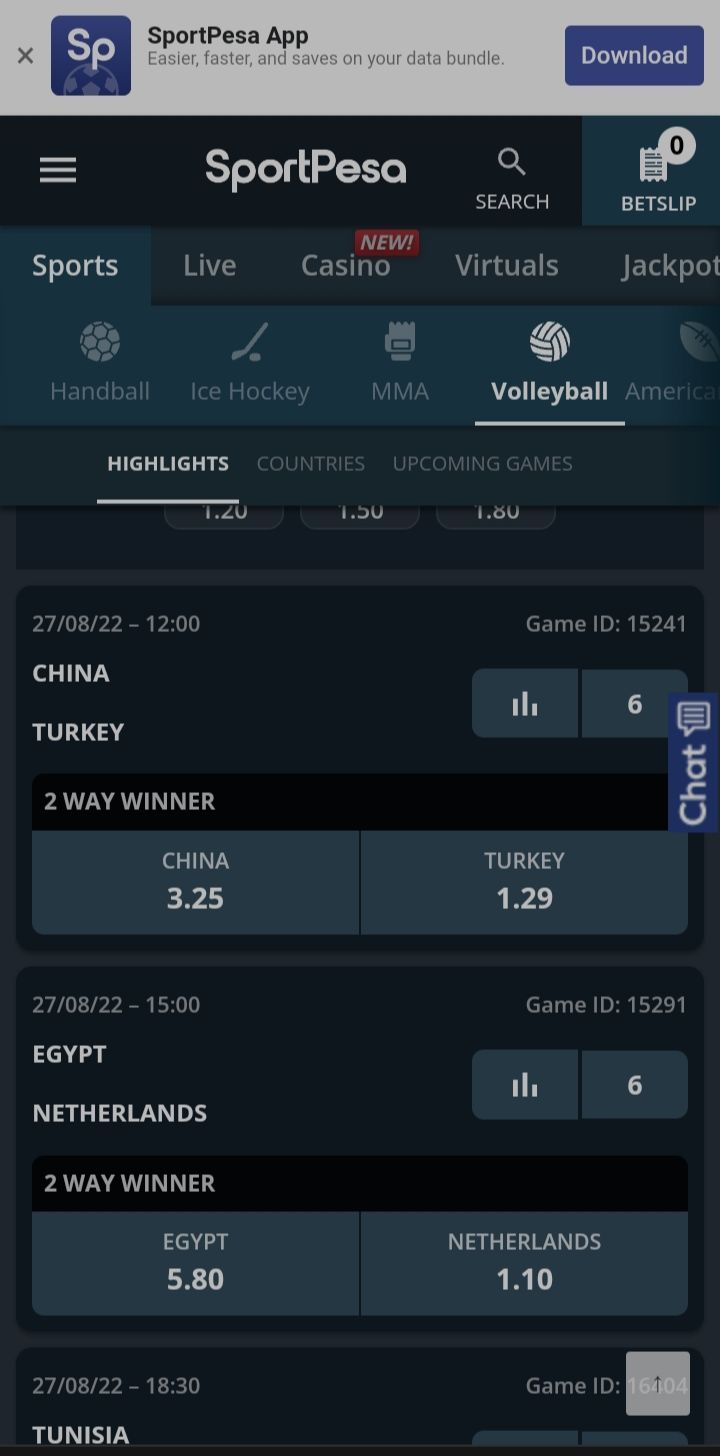720x1456 pixels.
Task: View stats for China vs Turkey
Action: 525,704
